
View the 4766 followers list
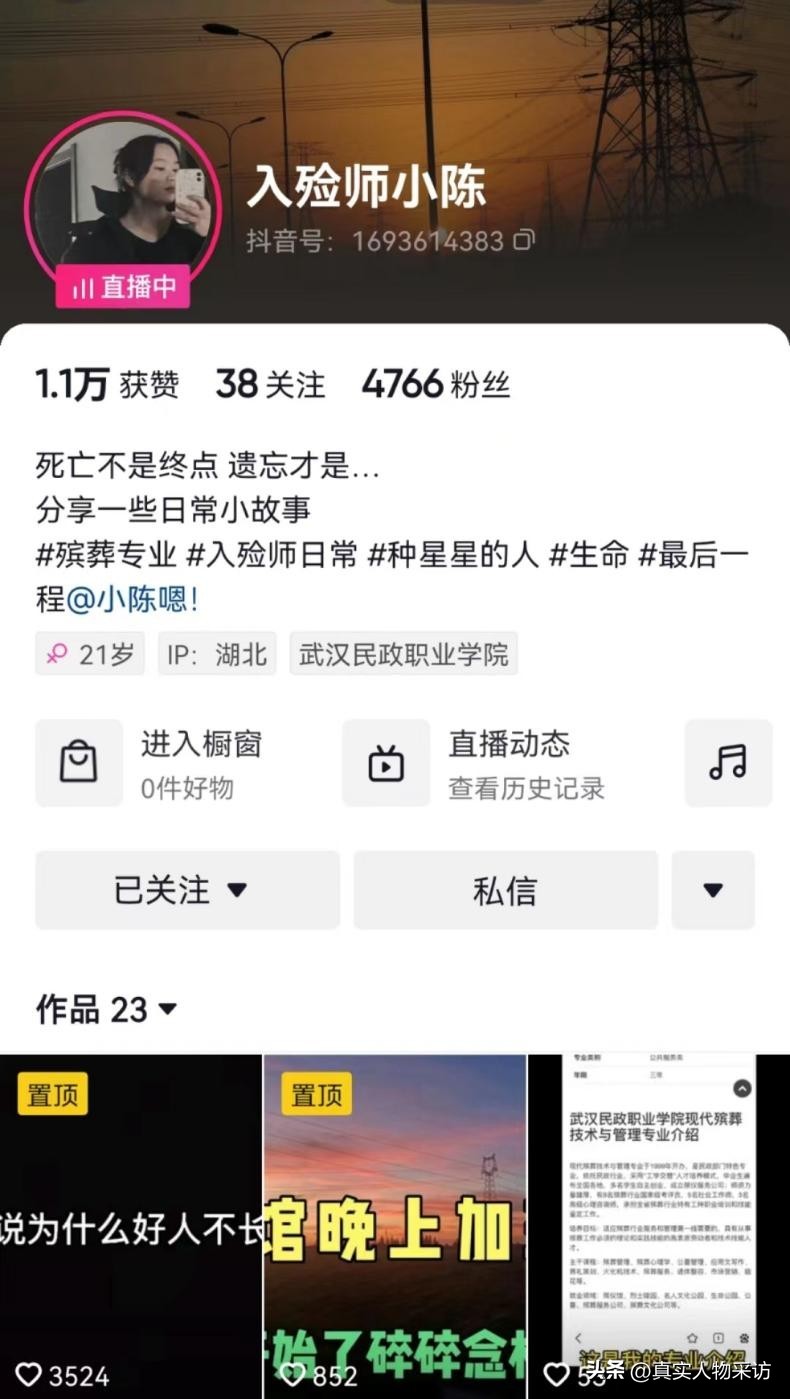(x=436, y=384)
